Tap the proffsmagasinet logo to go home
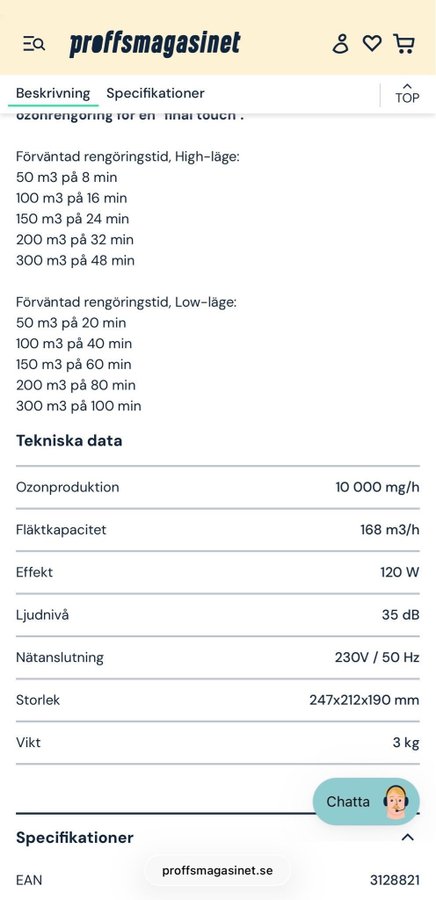436x900 pixels. (x=155, y=44)
